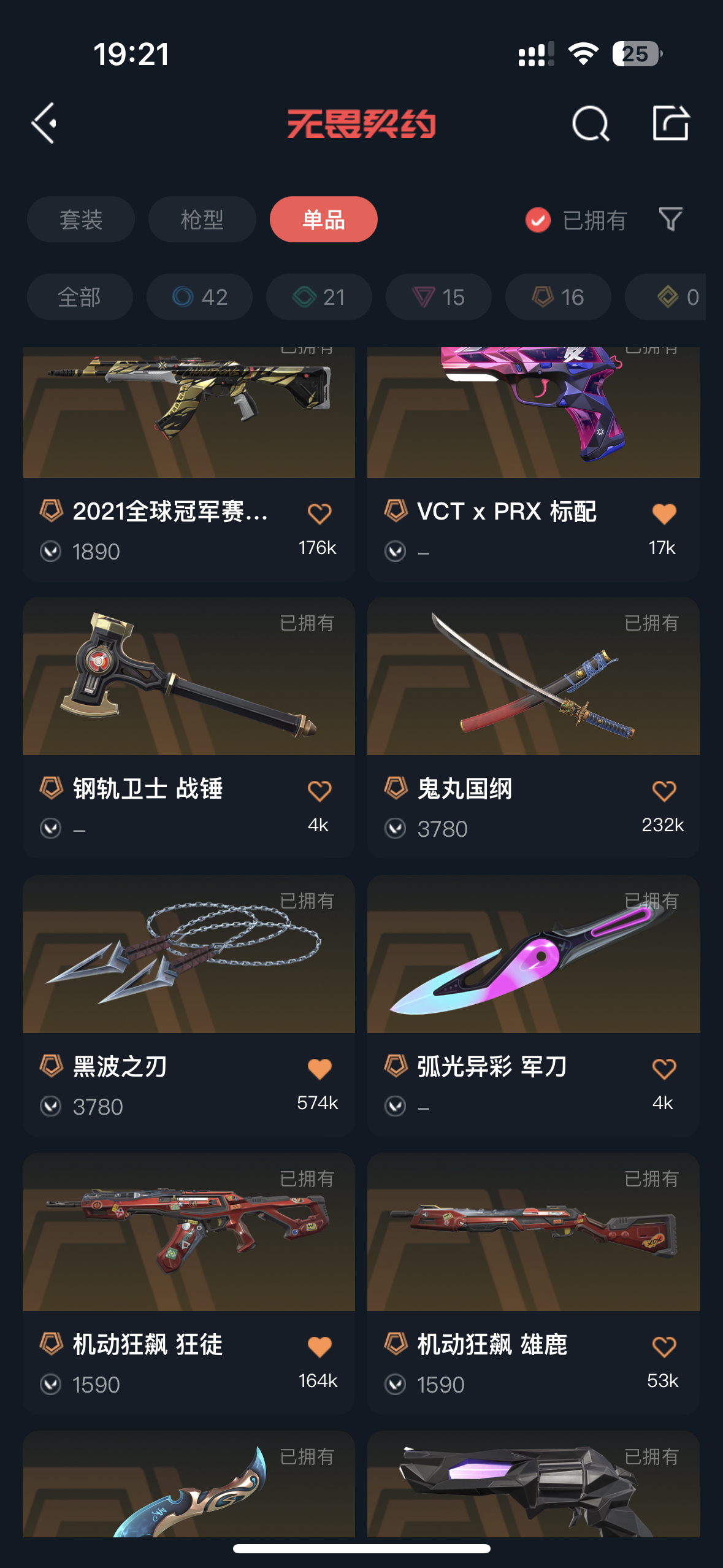Switch to the 套装 tab
The image size is (723, 1568).
80,220
